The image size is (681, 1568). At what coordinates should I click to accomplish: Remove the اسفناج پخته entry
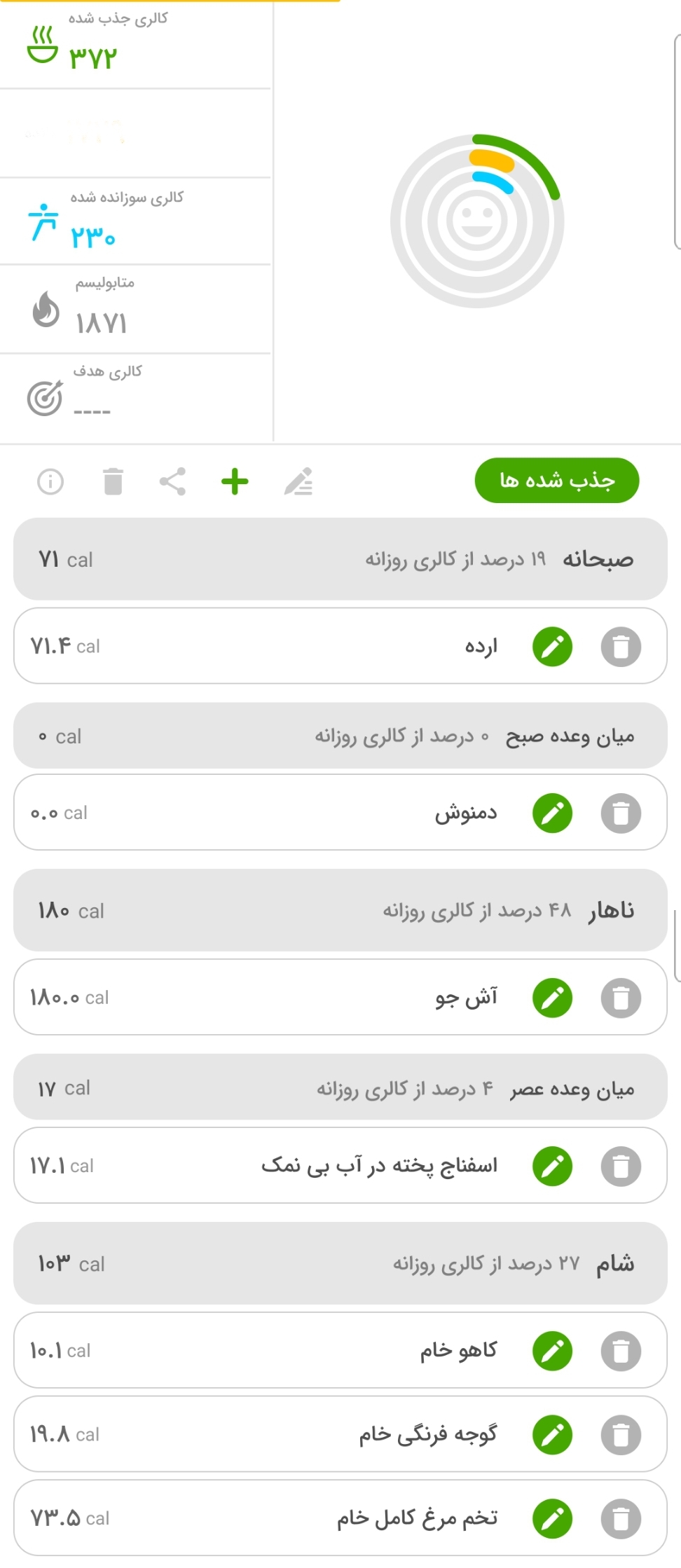coord(621,1167)
